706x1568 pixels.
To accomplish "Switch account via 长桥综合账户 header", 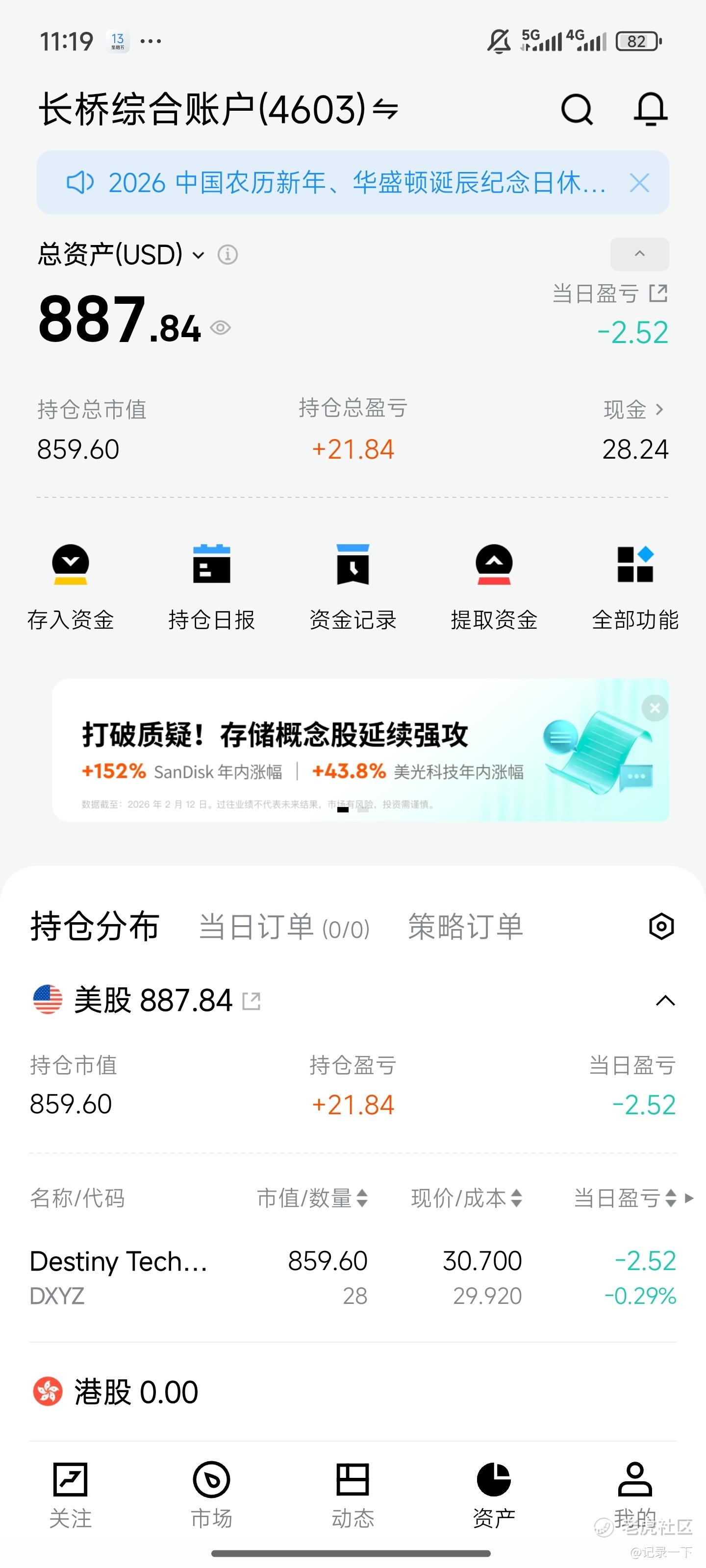I will (219, 110).
